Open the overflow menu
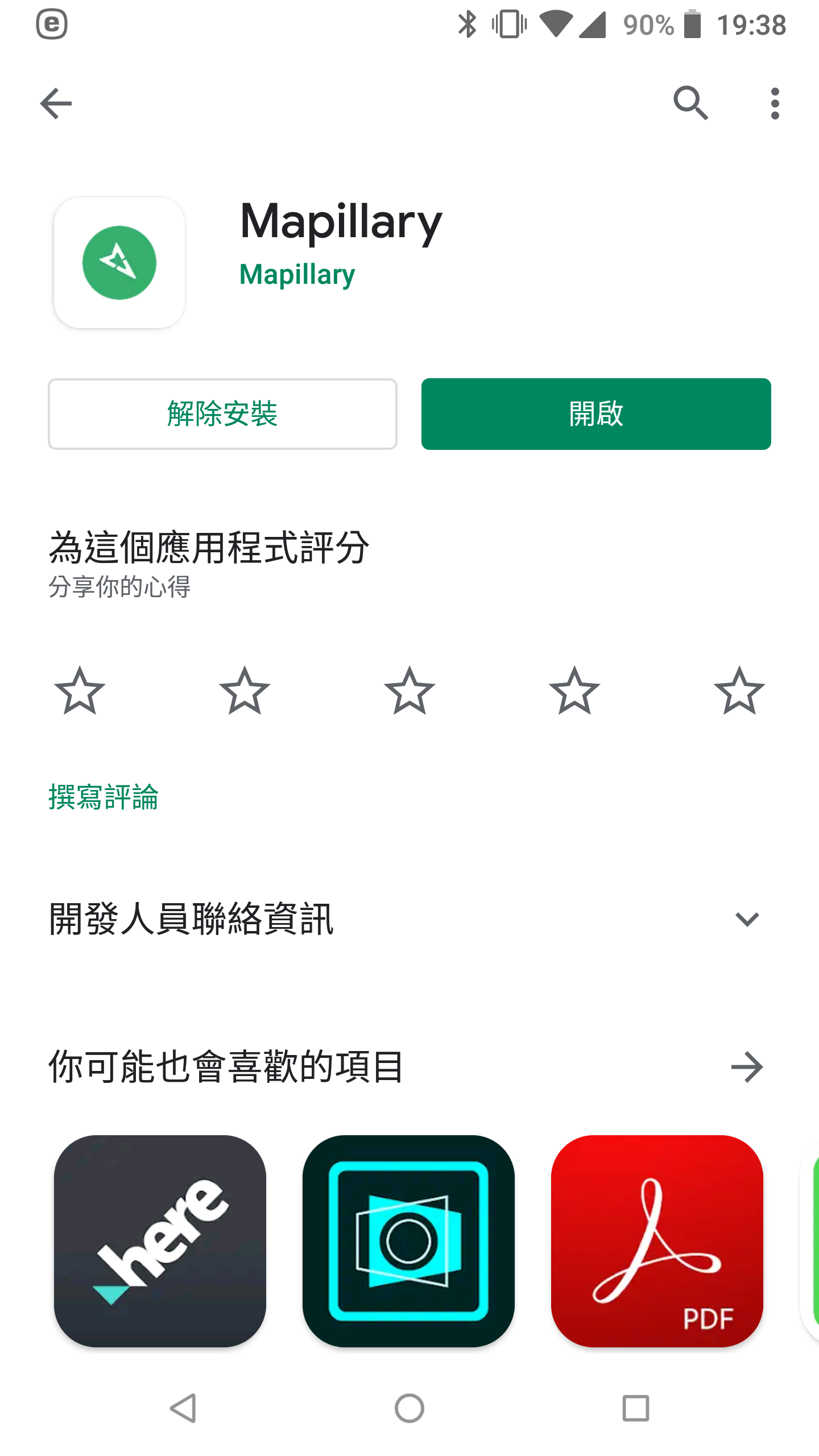 [x=775, y=104]
